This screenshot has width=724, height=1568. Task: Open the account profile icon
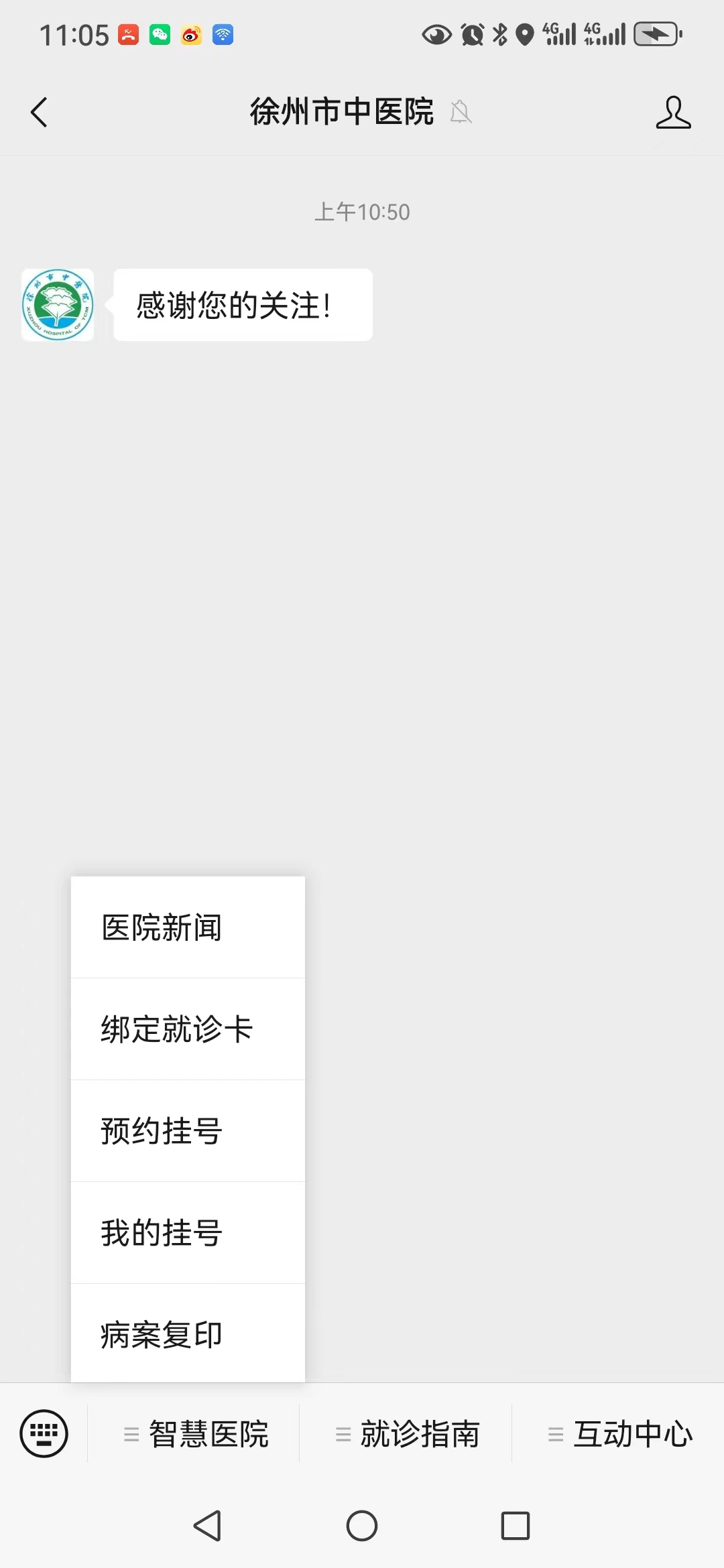point(673,112)
